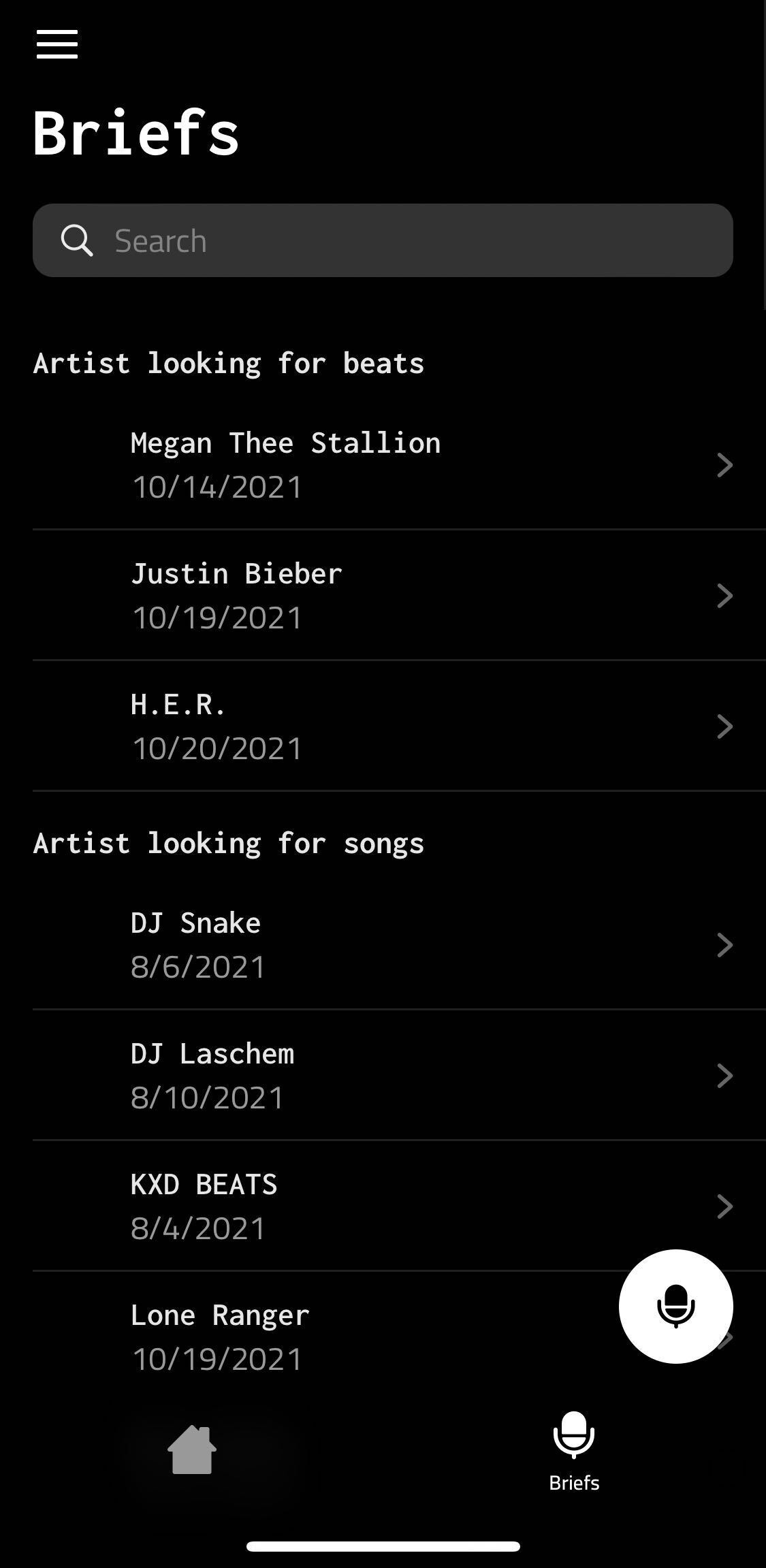
Task: Tap the Search field
Action: pos(383,240)
